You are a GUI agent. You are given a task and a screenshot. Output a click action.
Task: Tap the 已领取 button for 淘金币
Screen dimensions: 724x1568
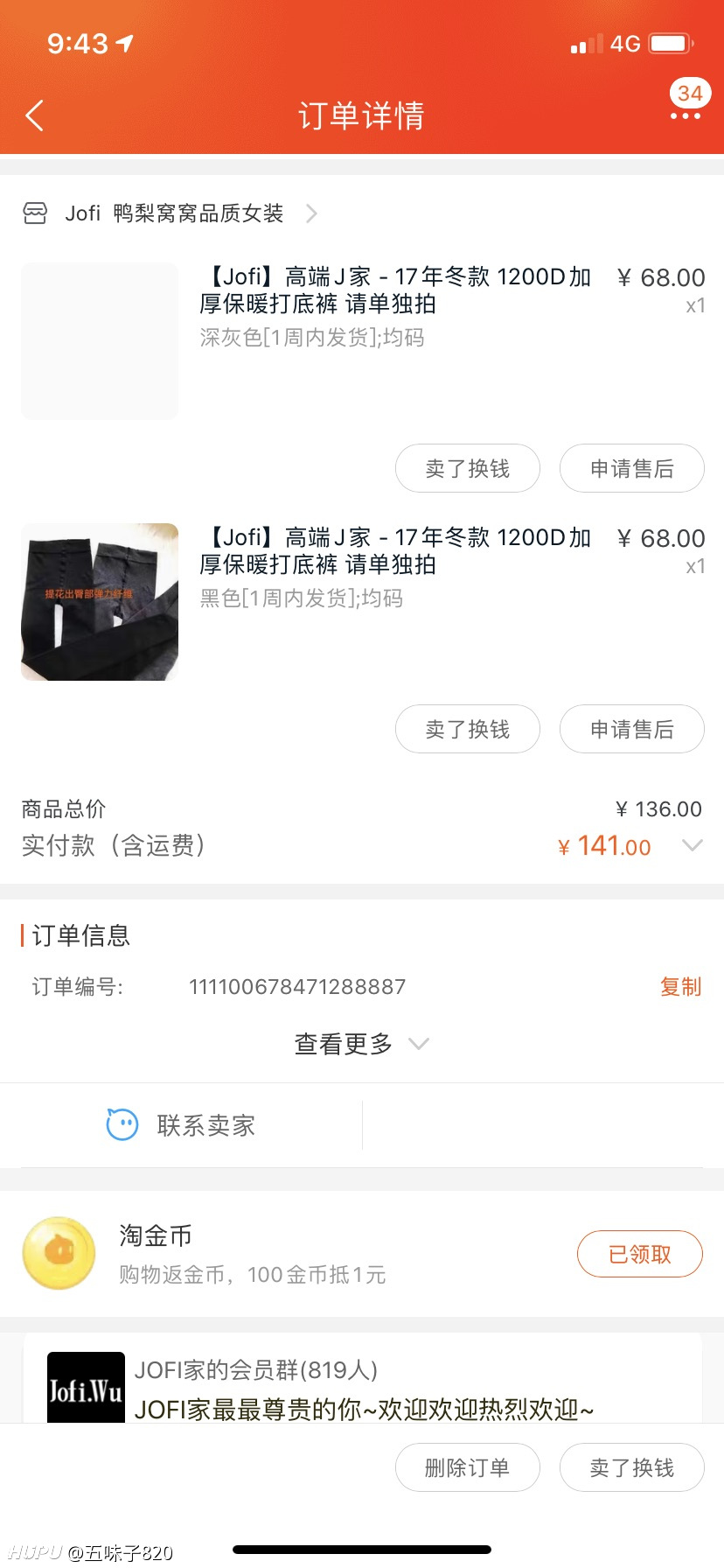(x=640, y=1254)
